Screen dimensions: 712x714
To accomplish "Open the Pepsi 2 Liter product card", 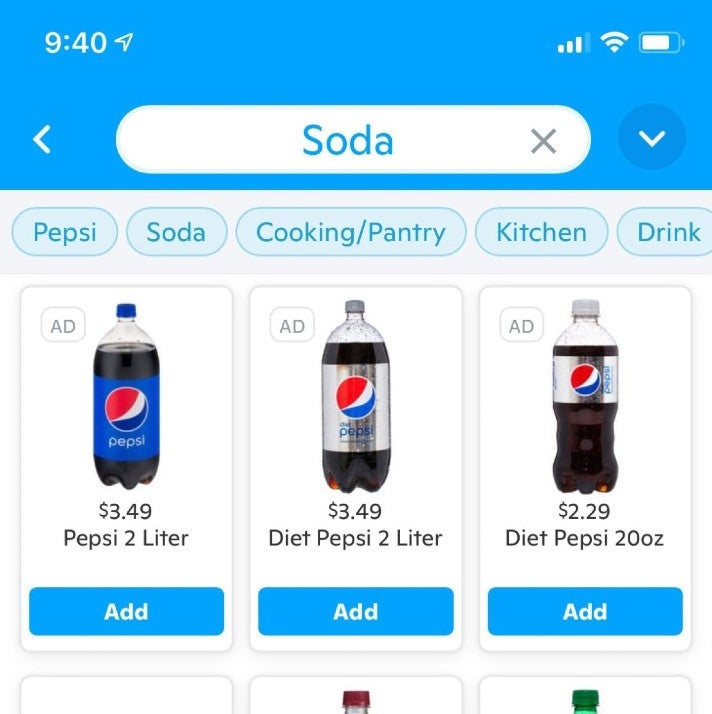I will point(126,420).
